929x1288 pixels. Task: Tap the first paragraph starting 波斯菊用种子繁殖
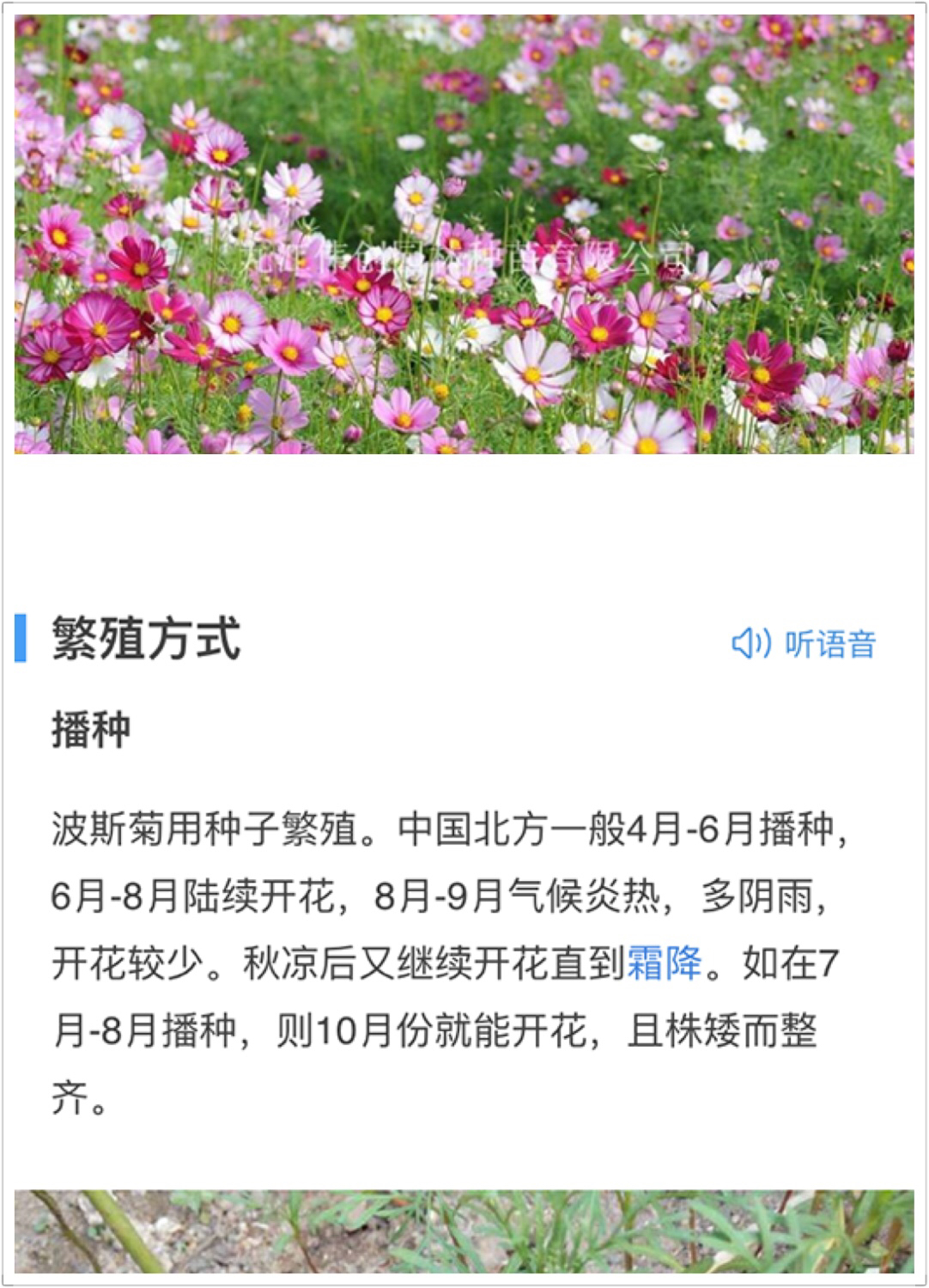pyautogui.click(x=446, y=827)
